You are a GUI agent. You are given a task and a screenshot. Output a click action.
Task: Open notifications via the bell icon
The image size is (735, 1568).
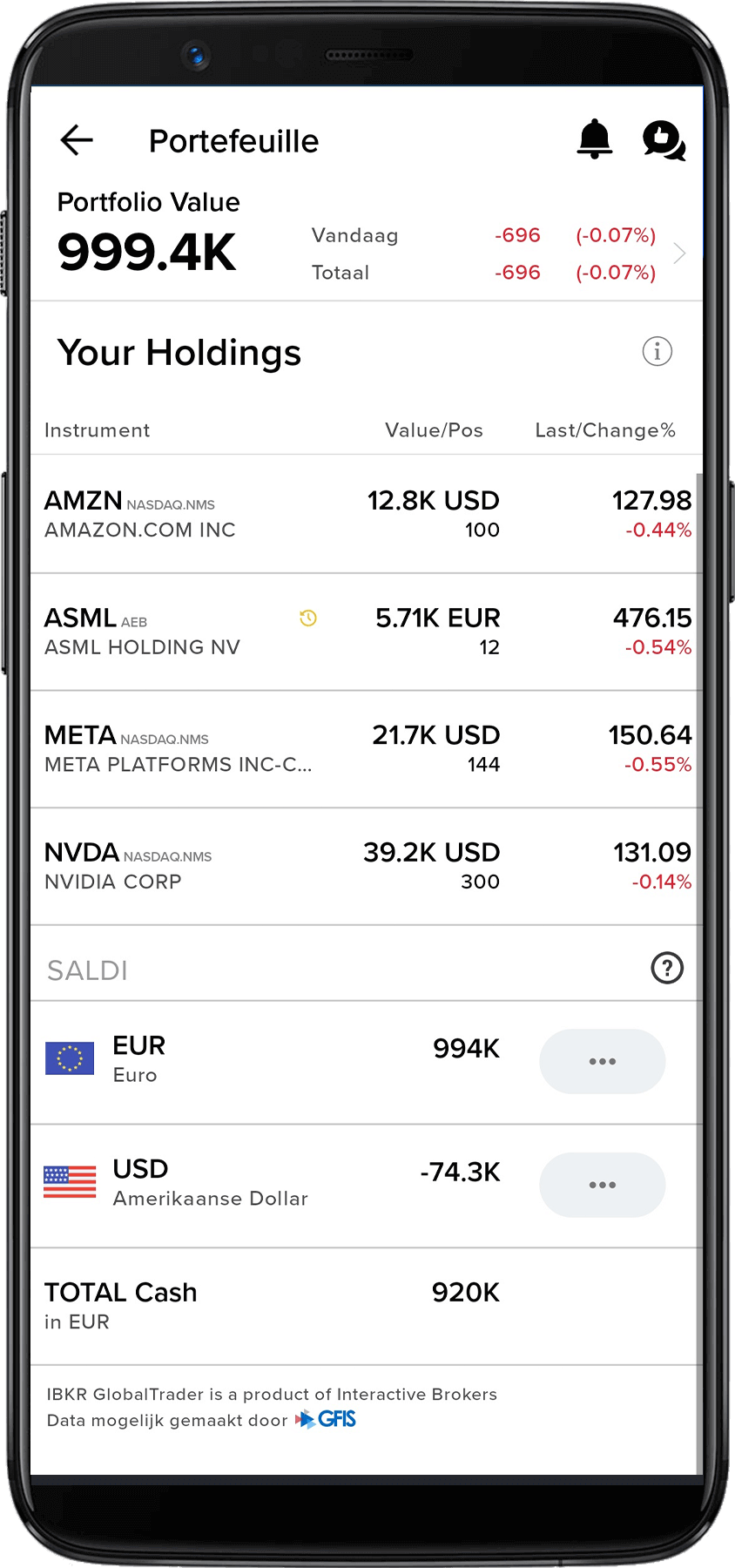595,140
